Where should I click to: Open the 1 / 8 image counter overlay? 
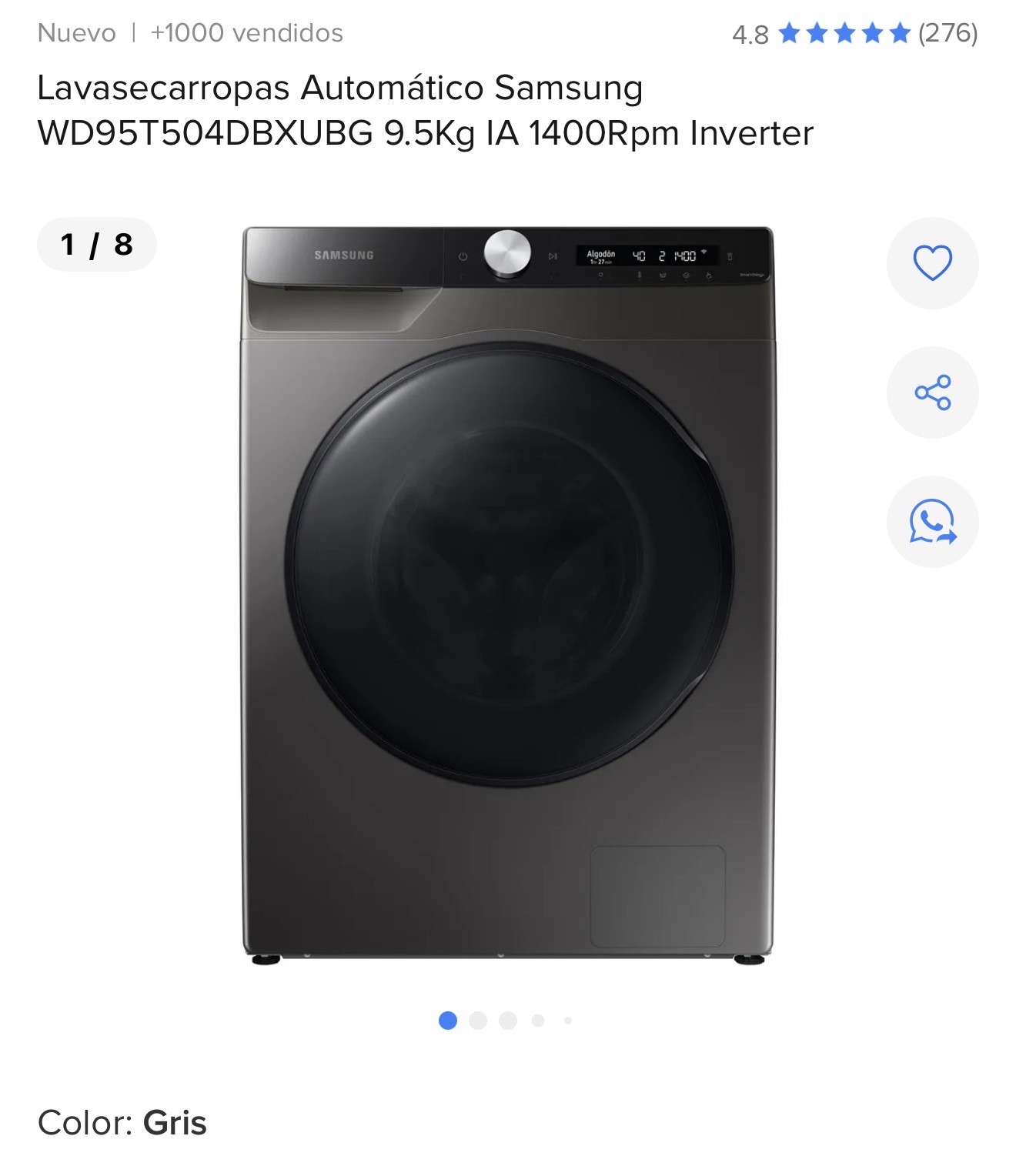tap(95, 244)
